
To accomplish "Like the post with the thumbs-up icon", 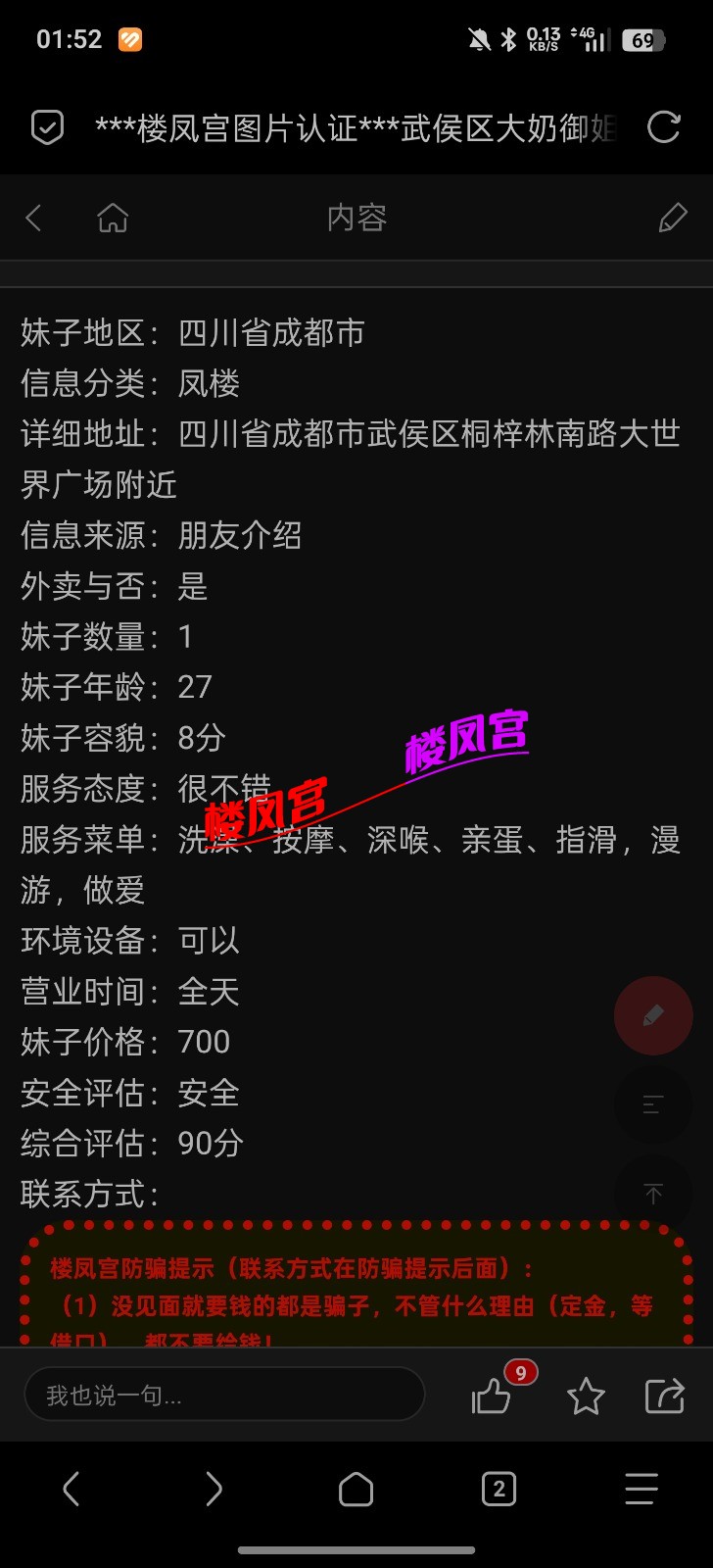I will coord(492,1396).
